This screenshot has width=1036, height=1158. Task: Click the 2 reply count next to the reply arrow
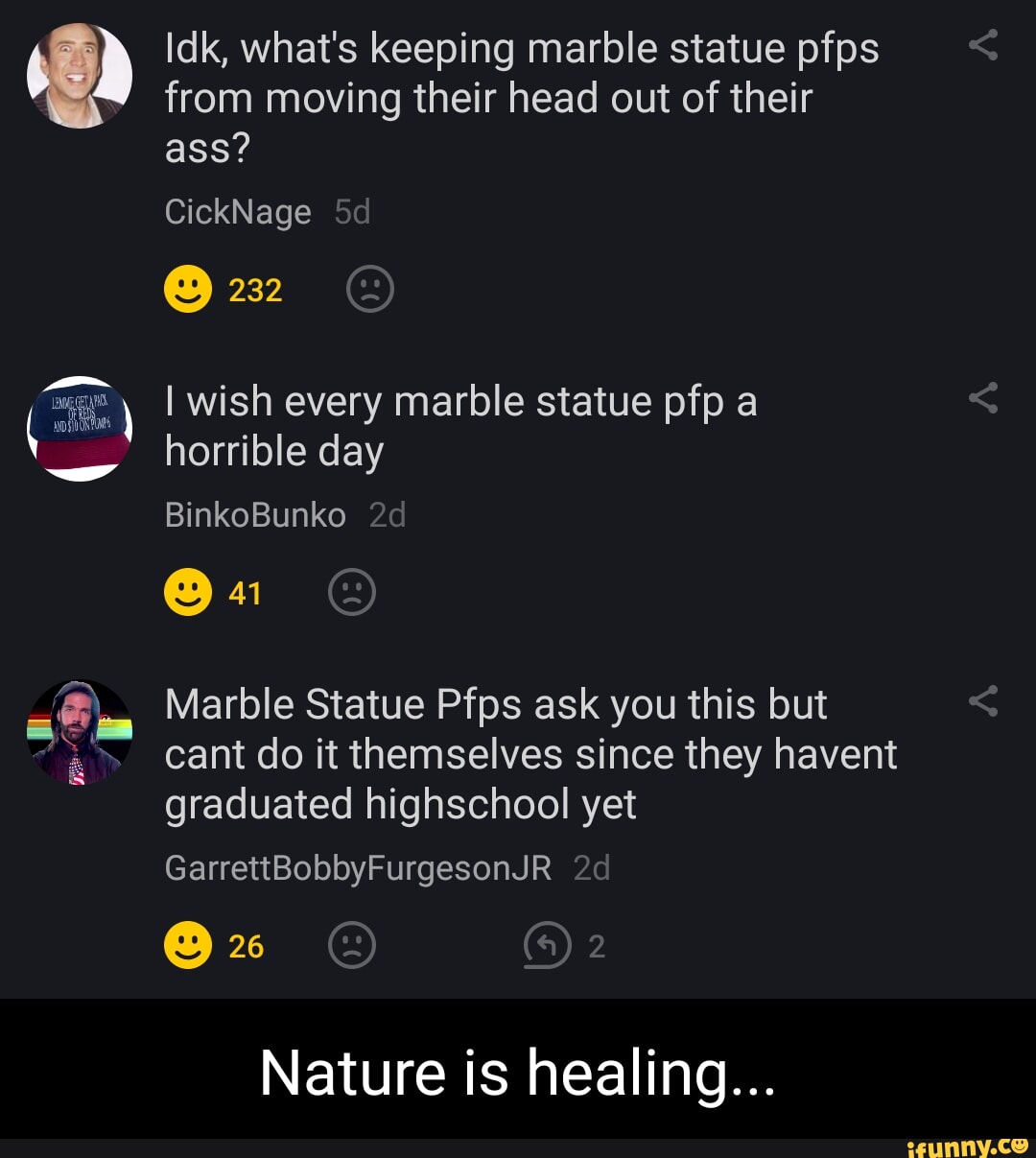(597, 945)
